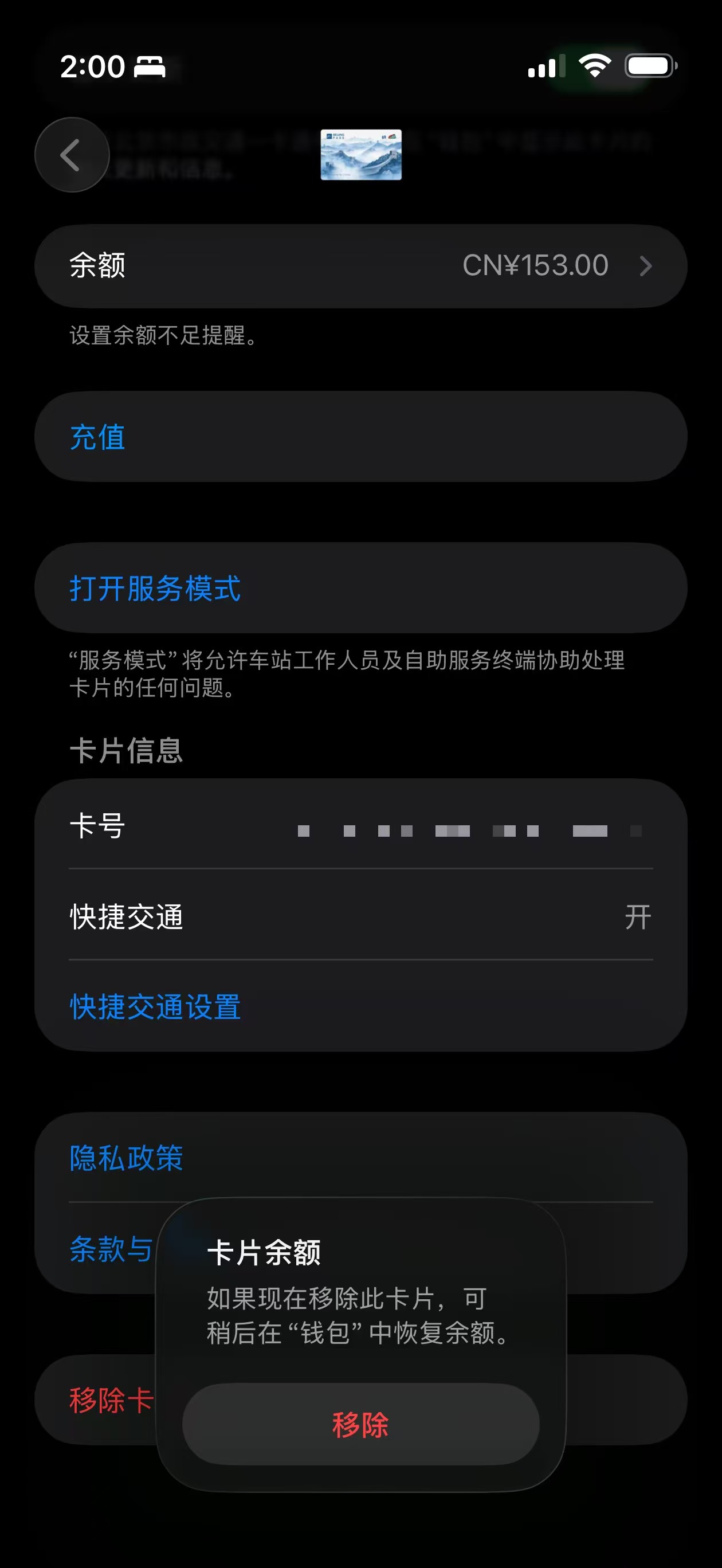Tap 充值 to top up the card
The height and width of the screenshot is (1568, 722).
coord(97,438)
